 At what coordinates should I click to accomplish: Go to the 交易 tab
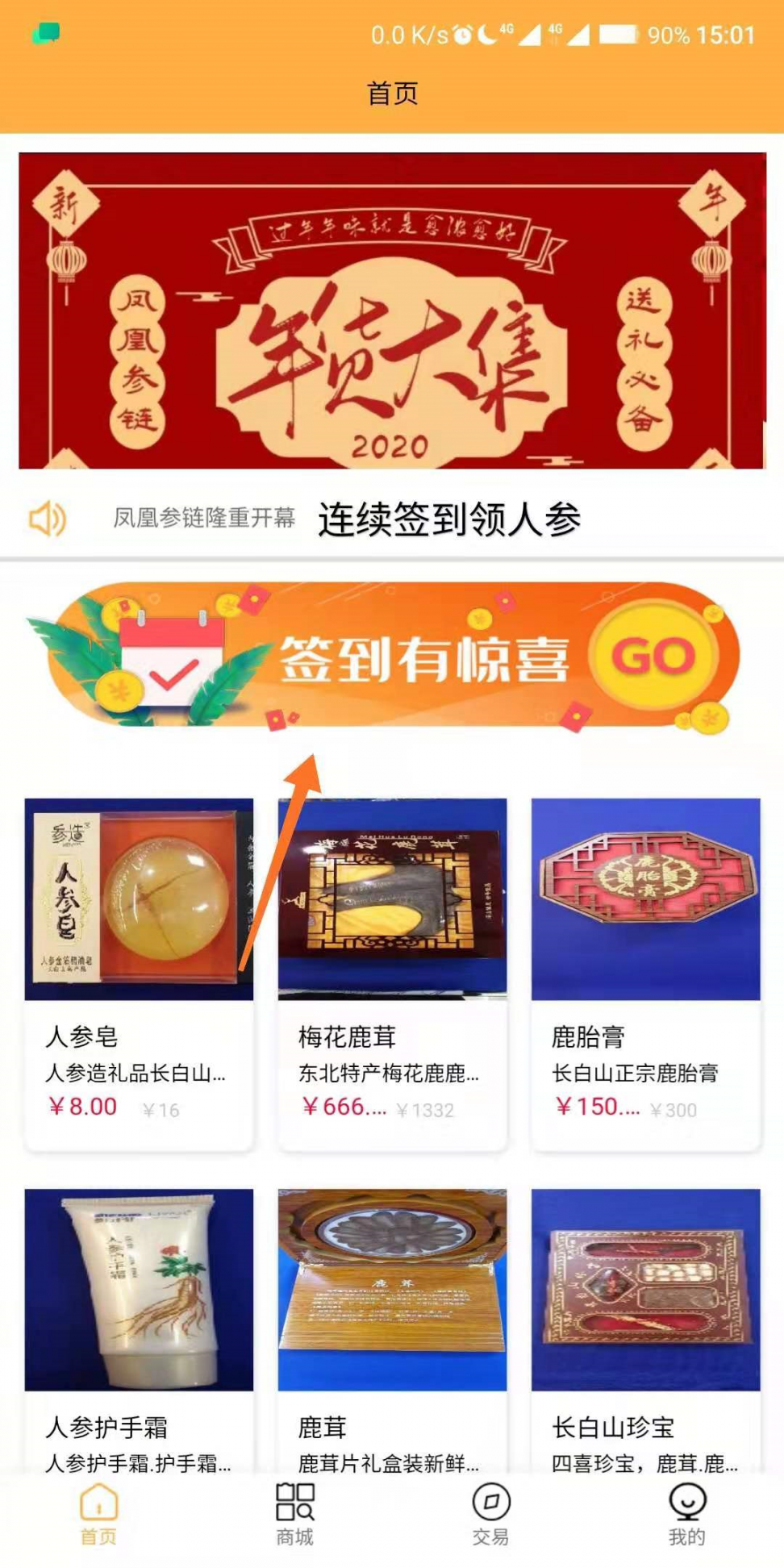pos(490,1515)
